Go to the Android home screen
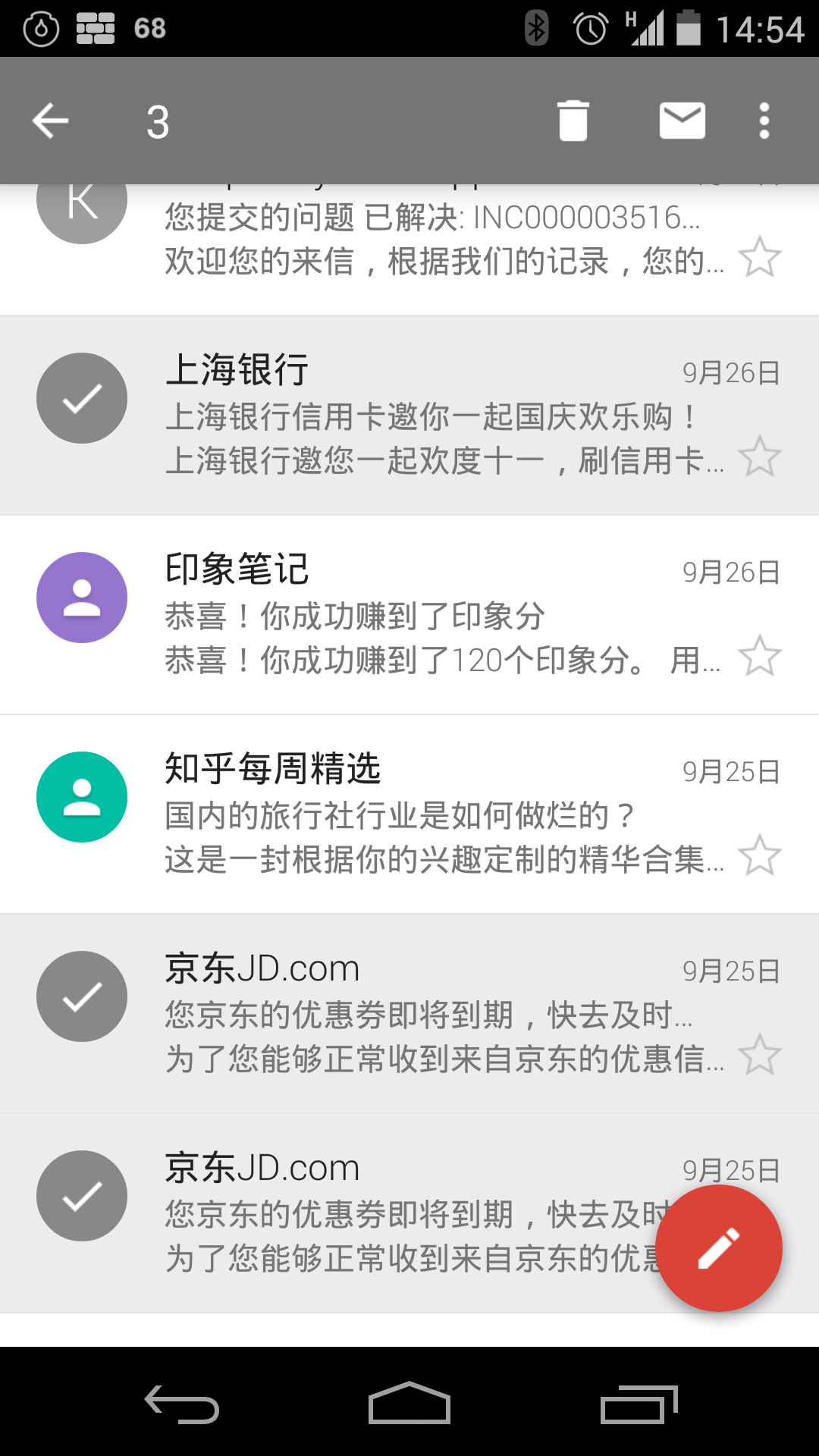Image resolution: width=819 pixels, height=1456 pixels. click(x=409, y=1403)
